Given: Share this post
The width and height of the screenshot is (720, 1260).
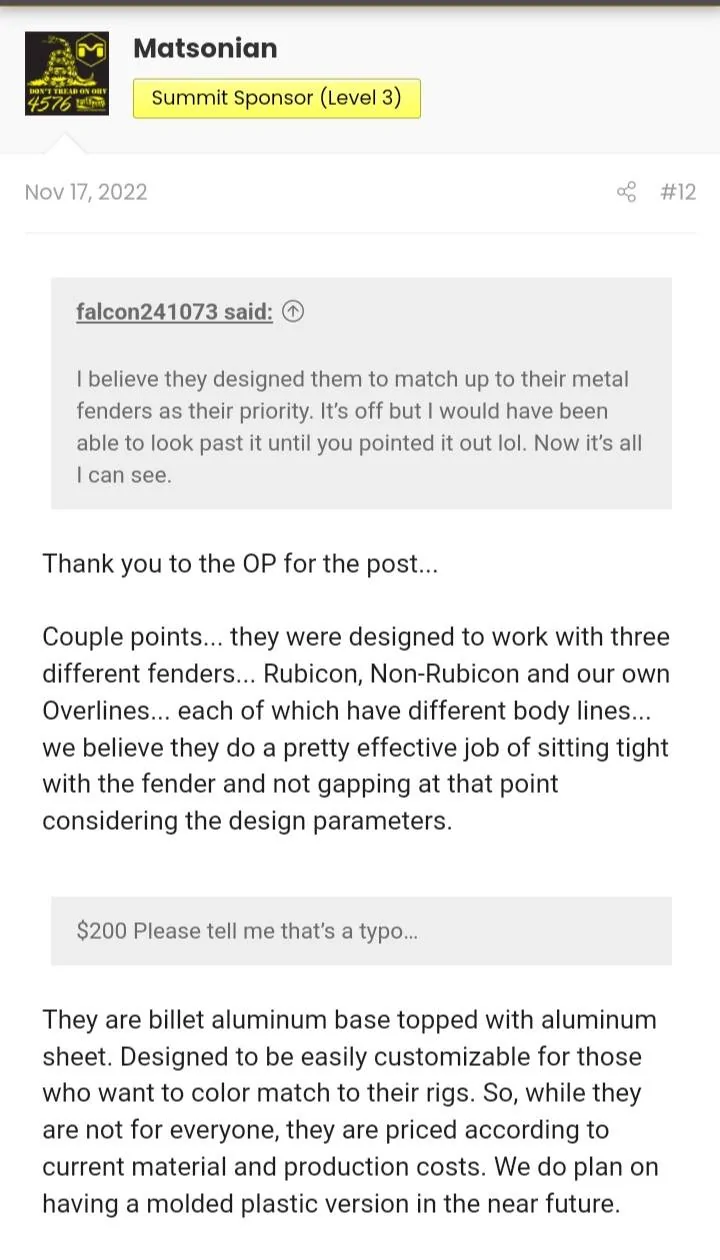Looking at the screenshot, I should (627, 192).
